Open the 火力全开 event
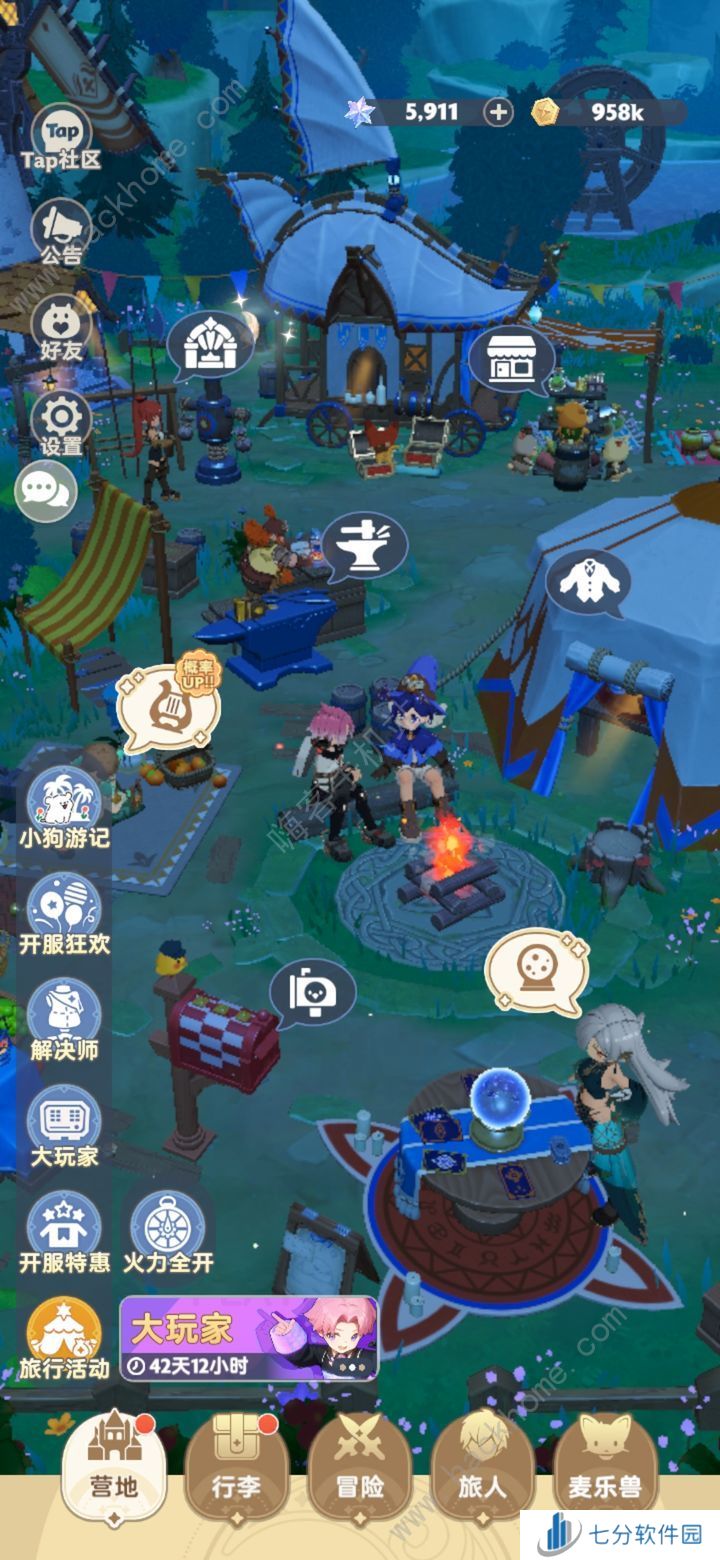 point(168,1230)
